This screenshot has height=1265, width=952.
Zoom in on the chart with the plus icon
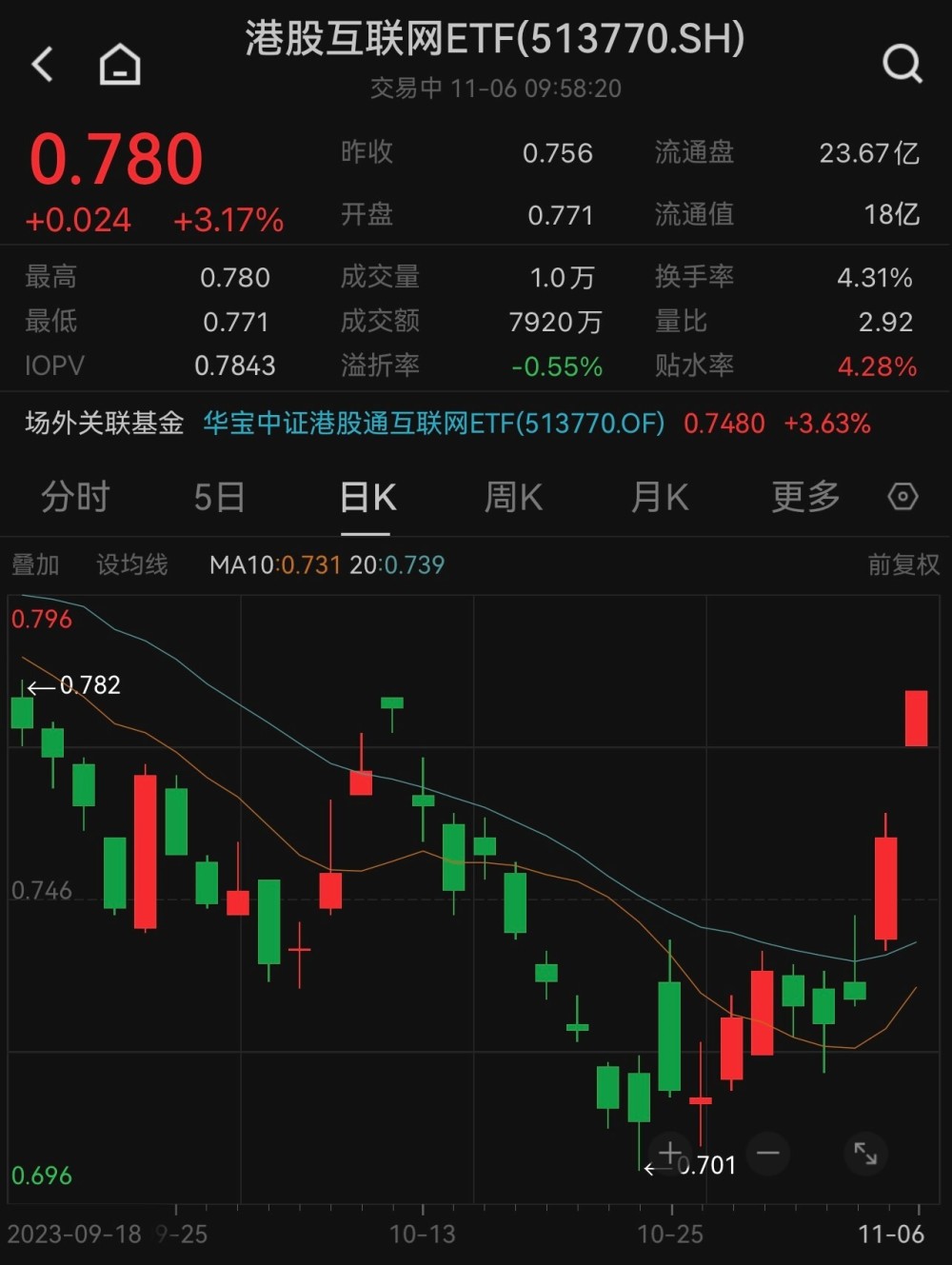(x=668, y=1153)
